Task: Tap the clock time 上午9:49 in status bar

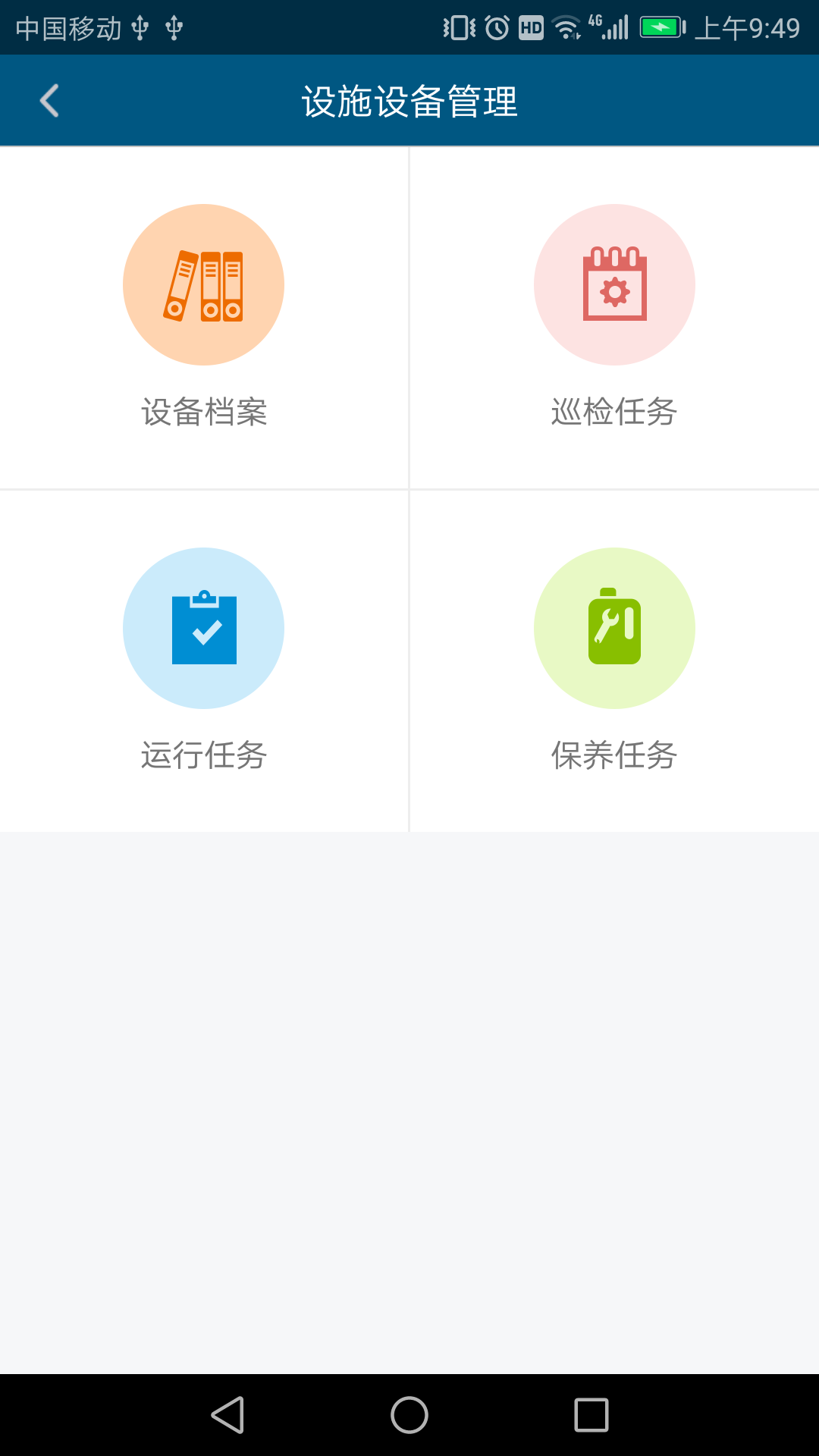Action: click(x=746, y=24)
